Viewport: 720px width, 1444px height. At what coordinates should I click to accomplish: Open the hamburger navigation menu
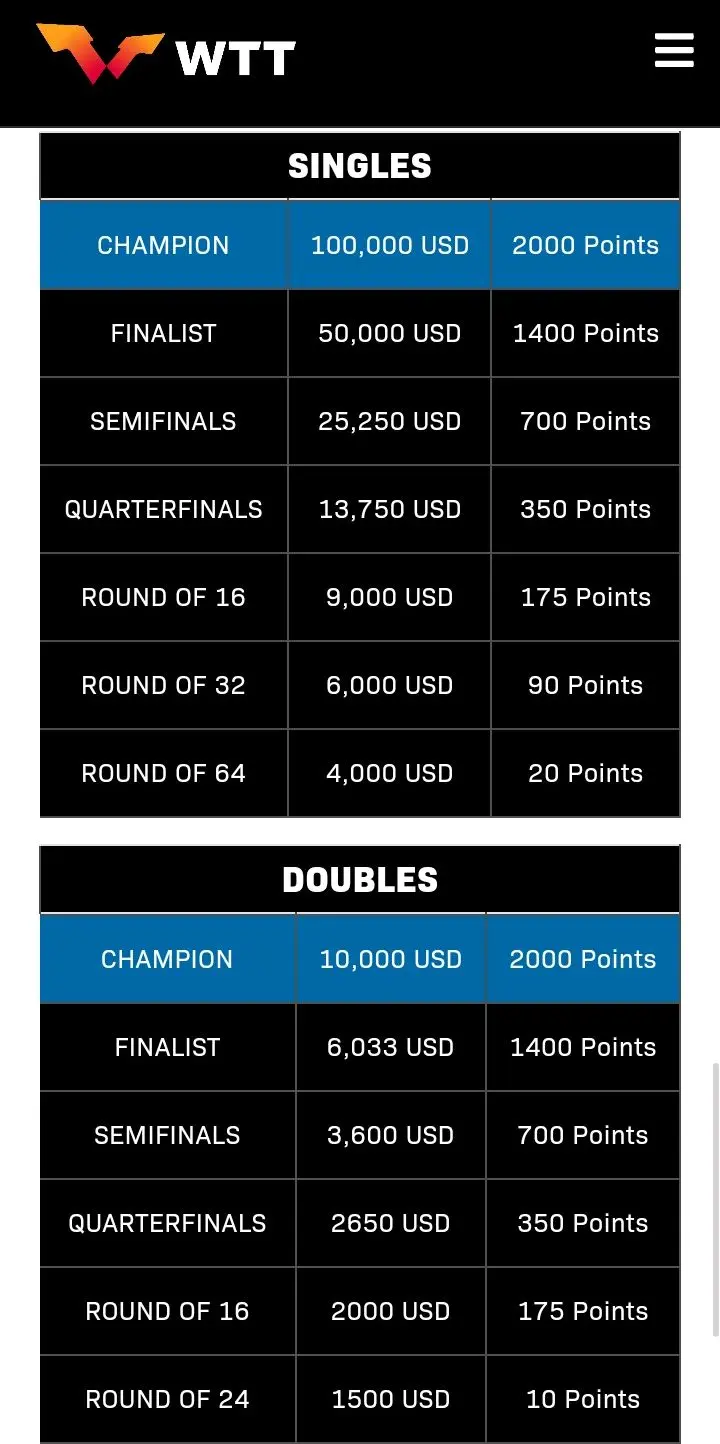674,50
